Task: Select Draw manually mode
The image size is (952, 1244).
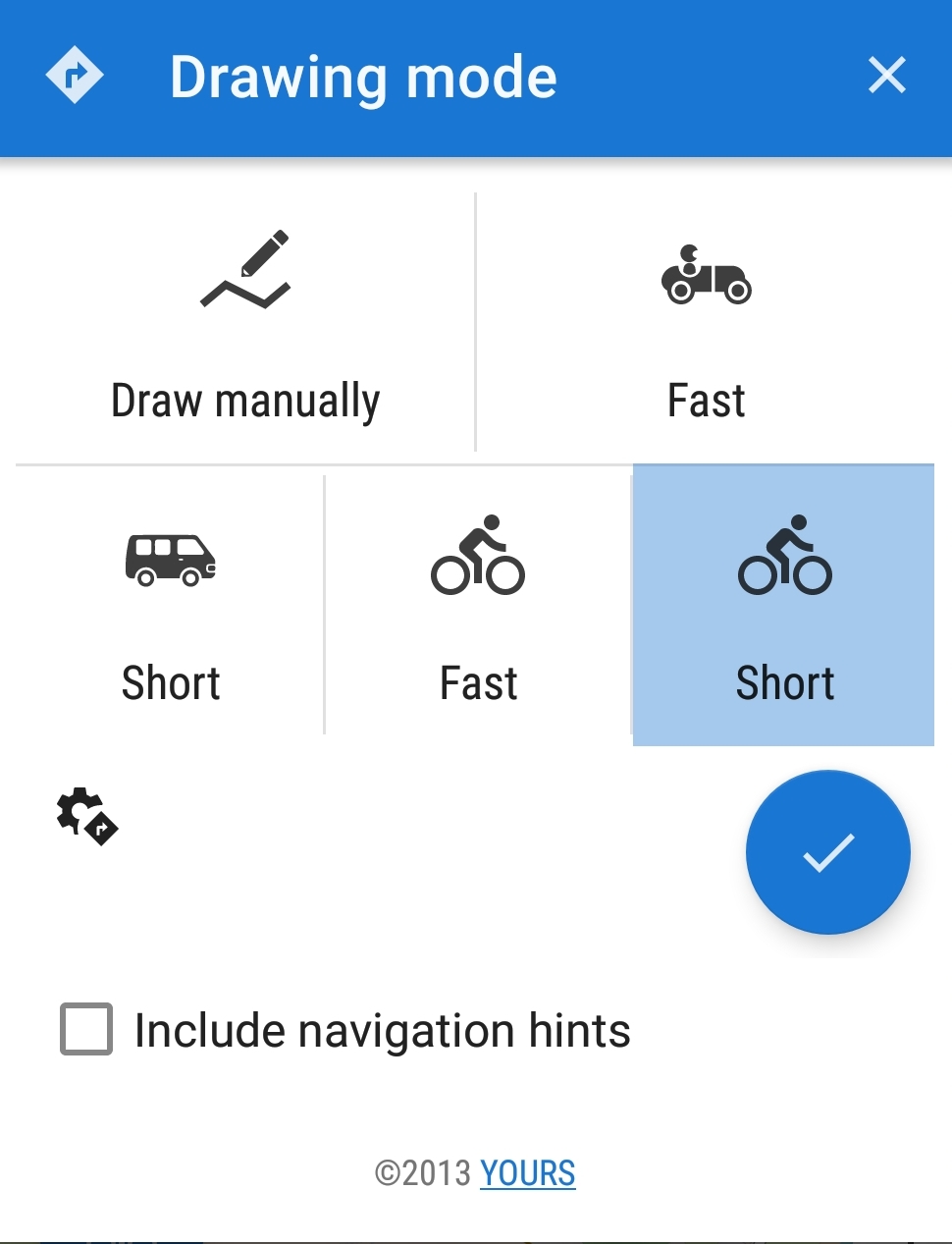Action: 244,324
